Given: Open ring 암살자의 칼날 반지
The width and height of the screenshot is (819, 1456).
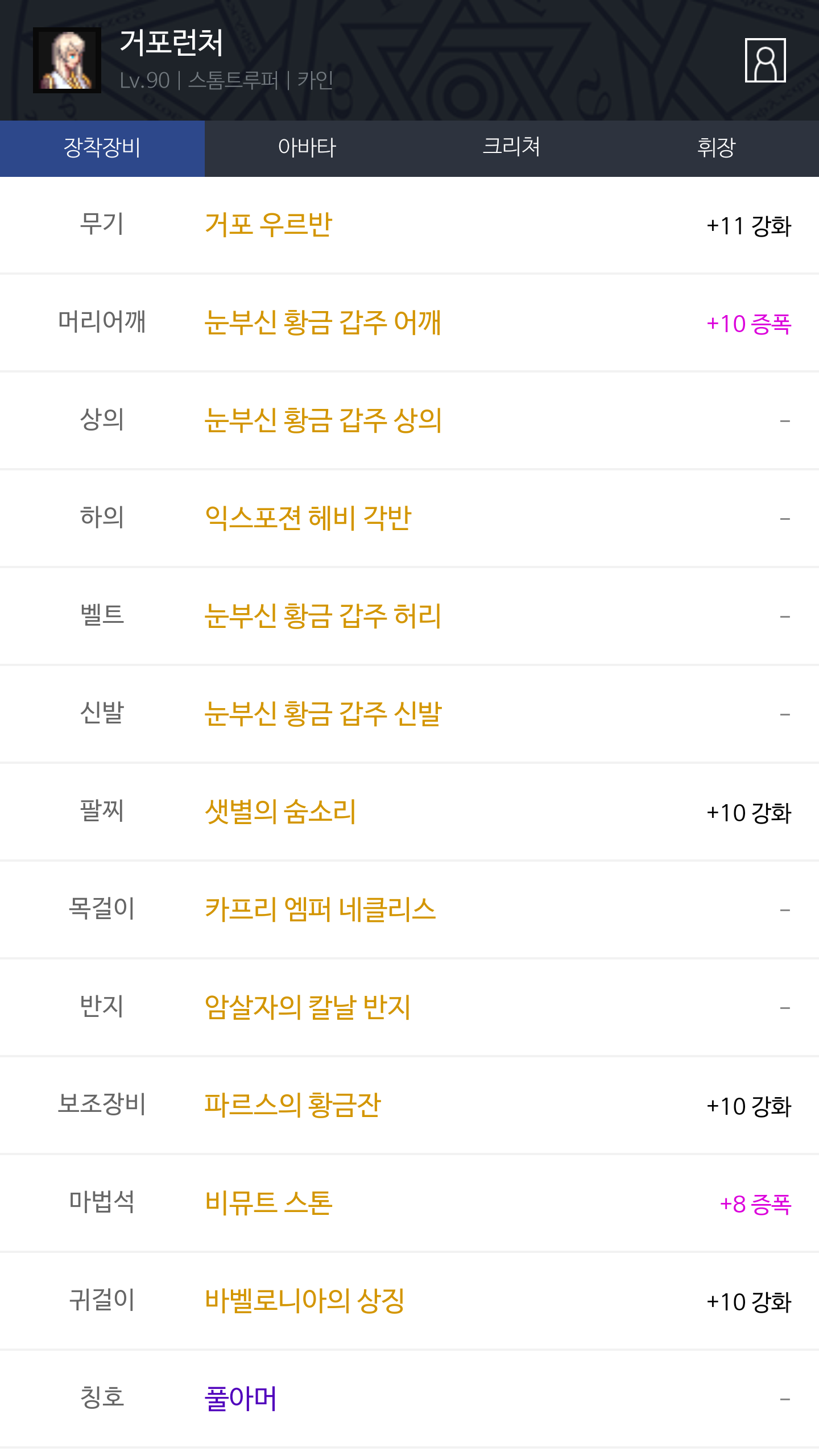Looking at the screenshot, I should [409, 1008].
